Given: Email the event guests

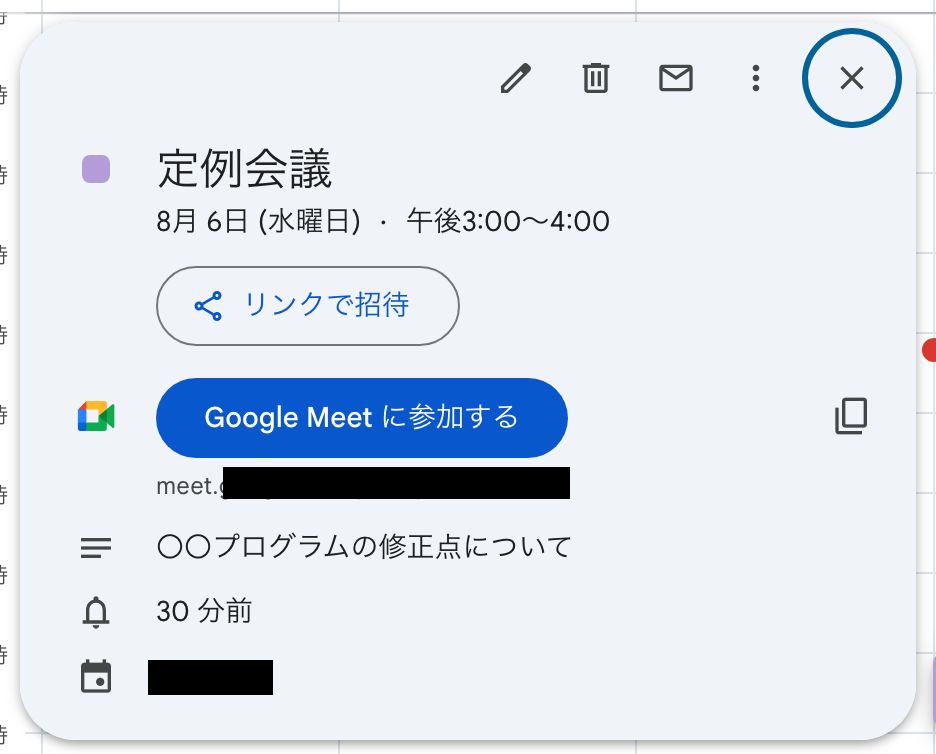Looking at the screenshot, I should [676, 78].
